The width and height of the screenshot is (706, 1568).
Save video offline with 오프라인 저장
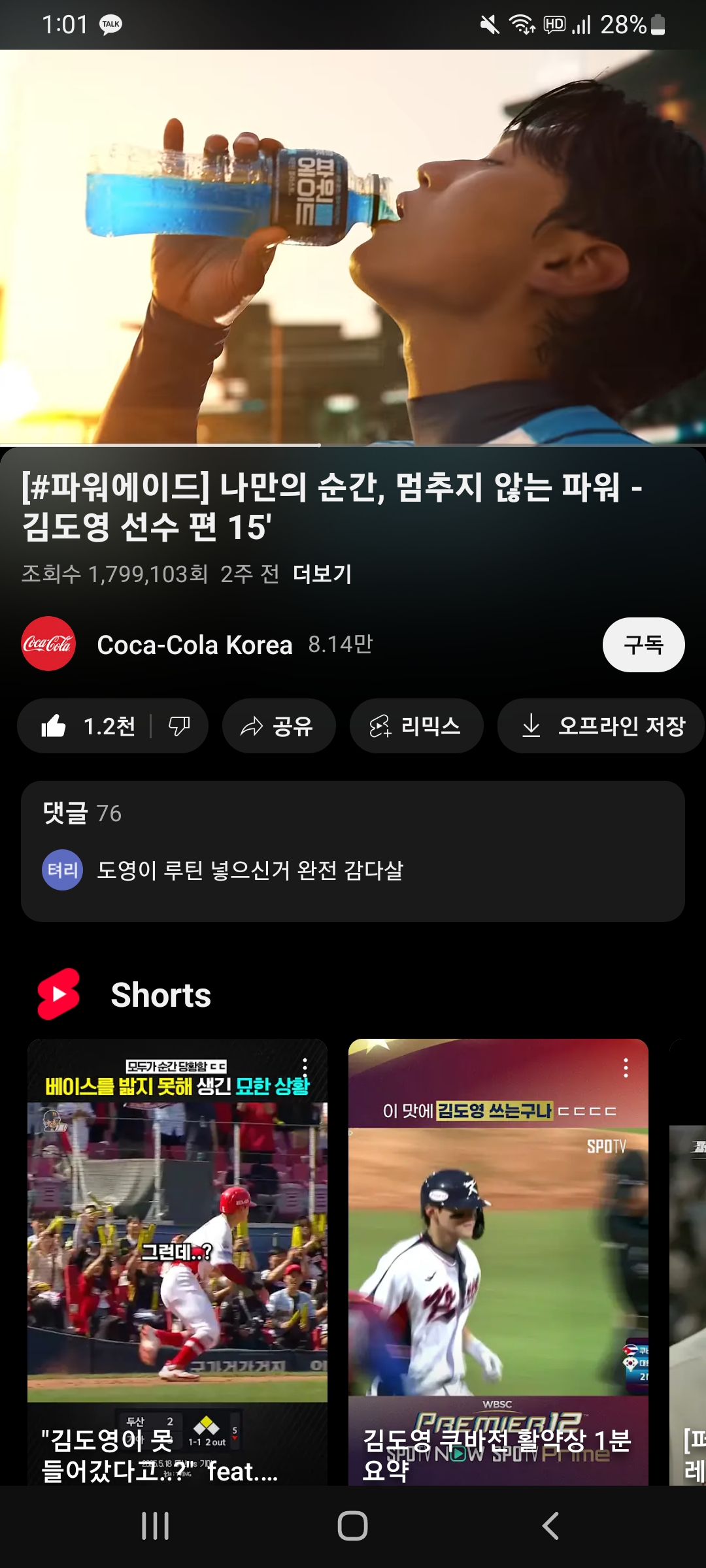(x=601, y=726)
